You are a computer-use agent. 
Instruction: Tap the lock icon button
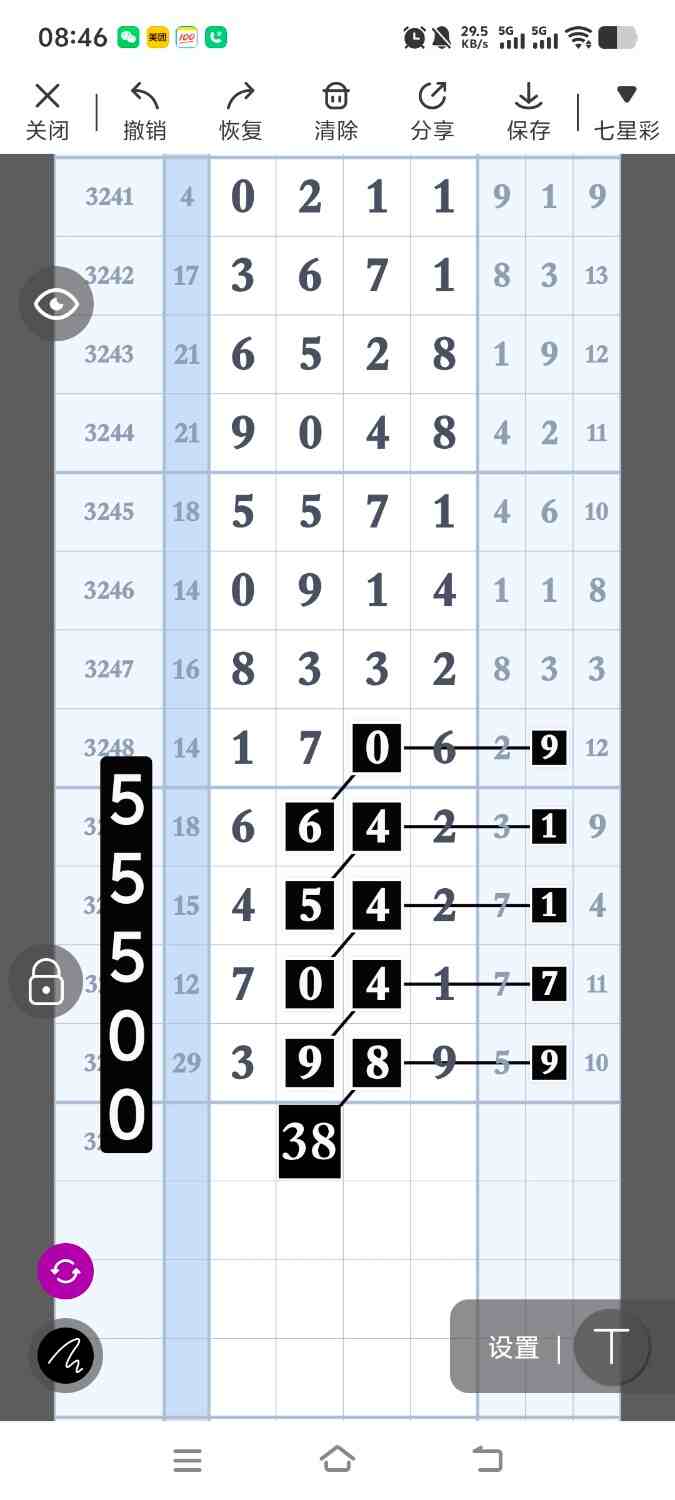click(46, 982)
